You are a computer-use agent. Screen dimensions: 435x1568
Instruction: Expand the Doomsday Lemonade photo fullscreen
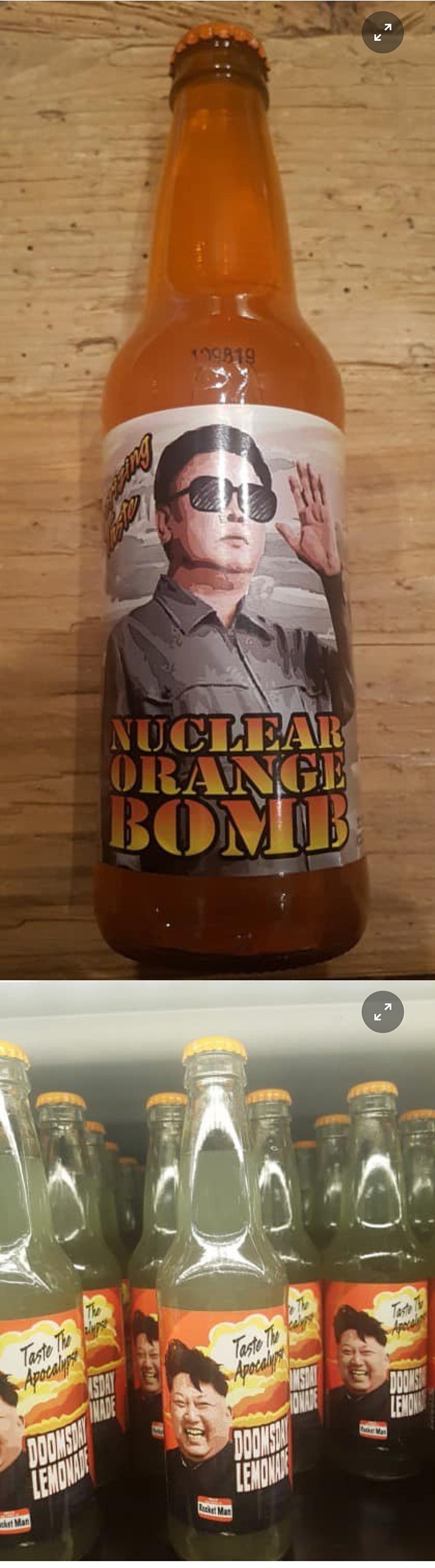pyautogui.click(x=382, y=1012)
